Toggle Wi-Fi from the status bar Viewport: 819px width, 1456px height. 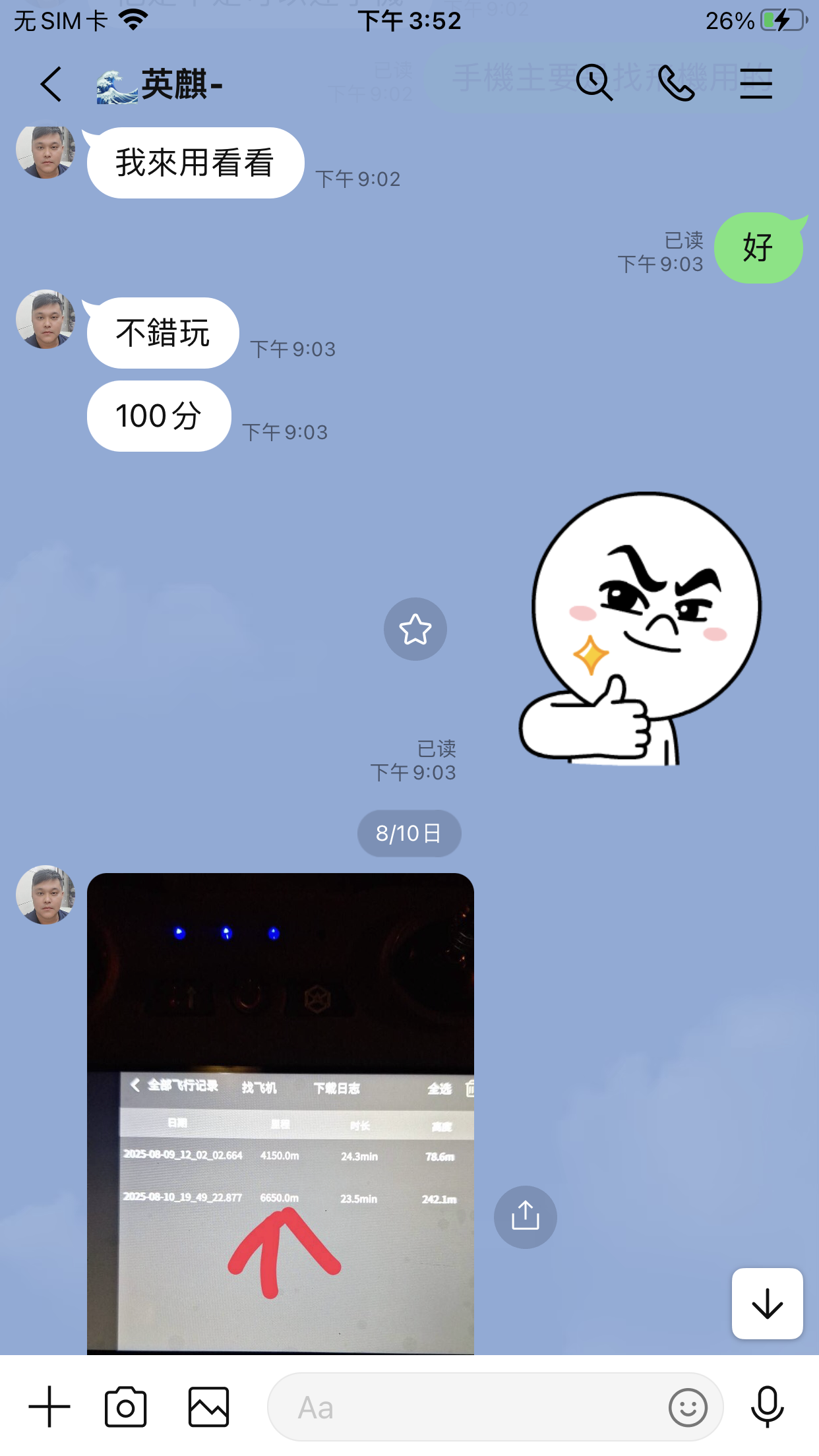pyautogui.click(x=131, y=20)
